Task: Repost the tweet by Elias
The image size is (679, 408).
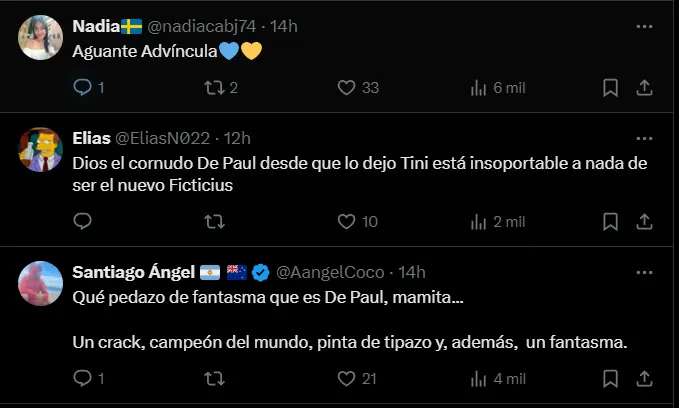Action: point(213,222)
